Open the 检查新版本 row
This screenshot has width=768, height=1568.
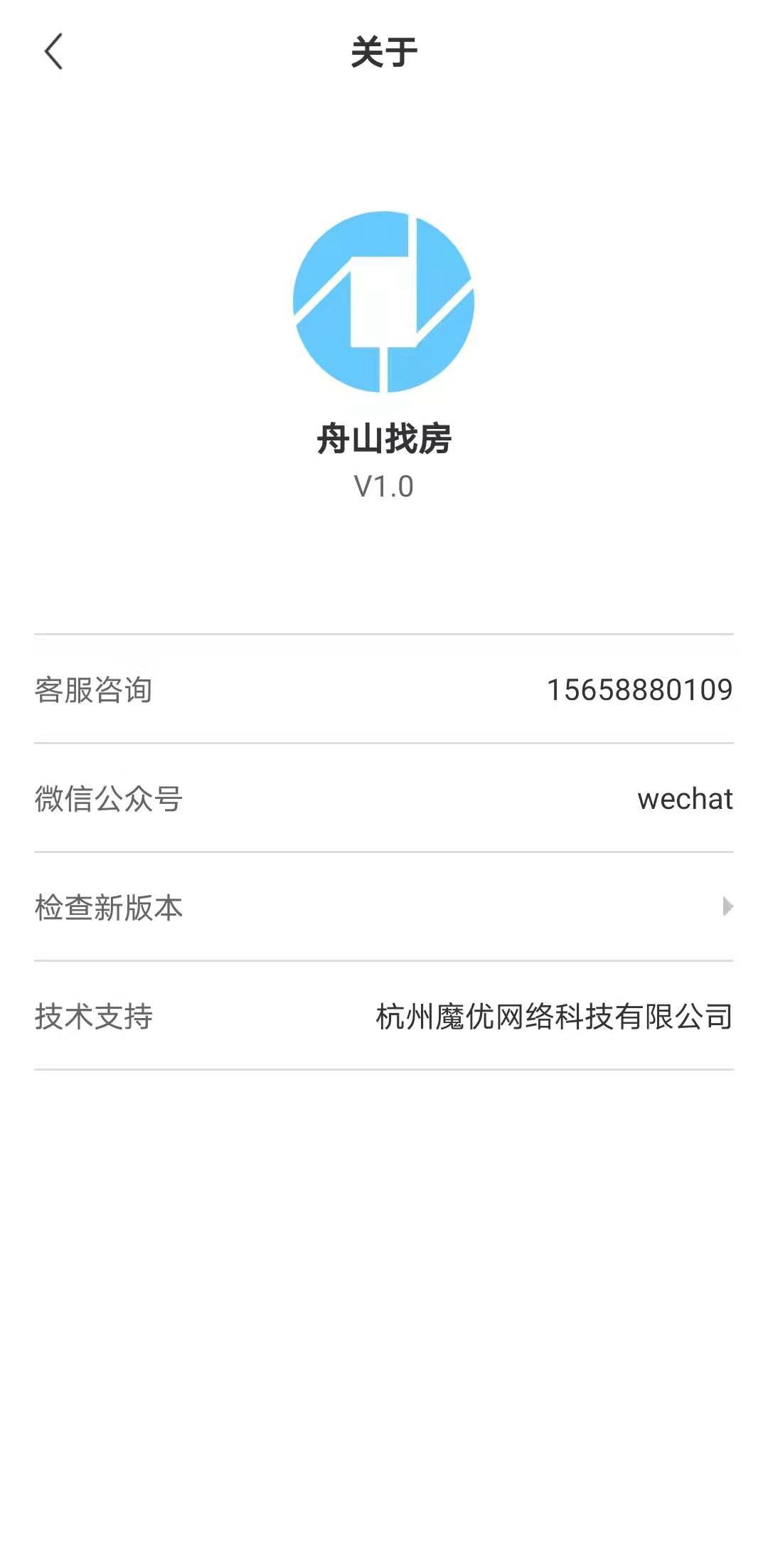[x=384, y=907]
